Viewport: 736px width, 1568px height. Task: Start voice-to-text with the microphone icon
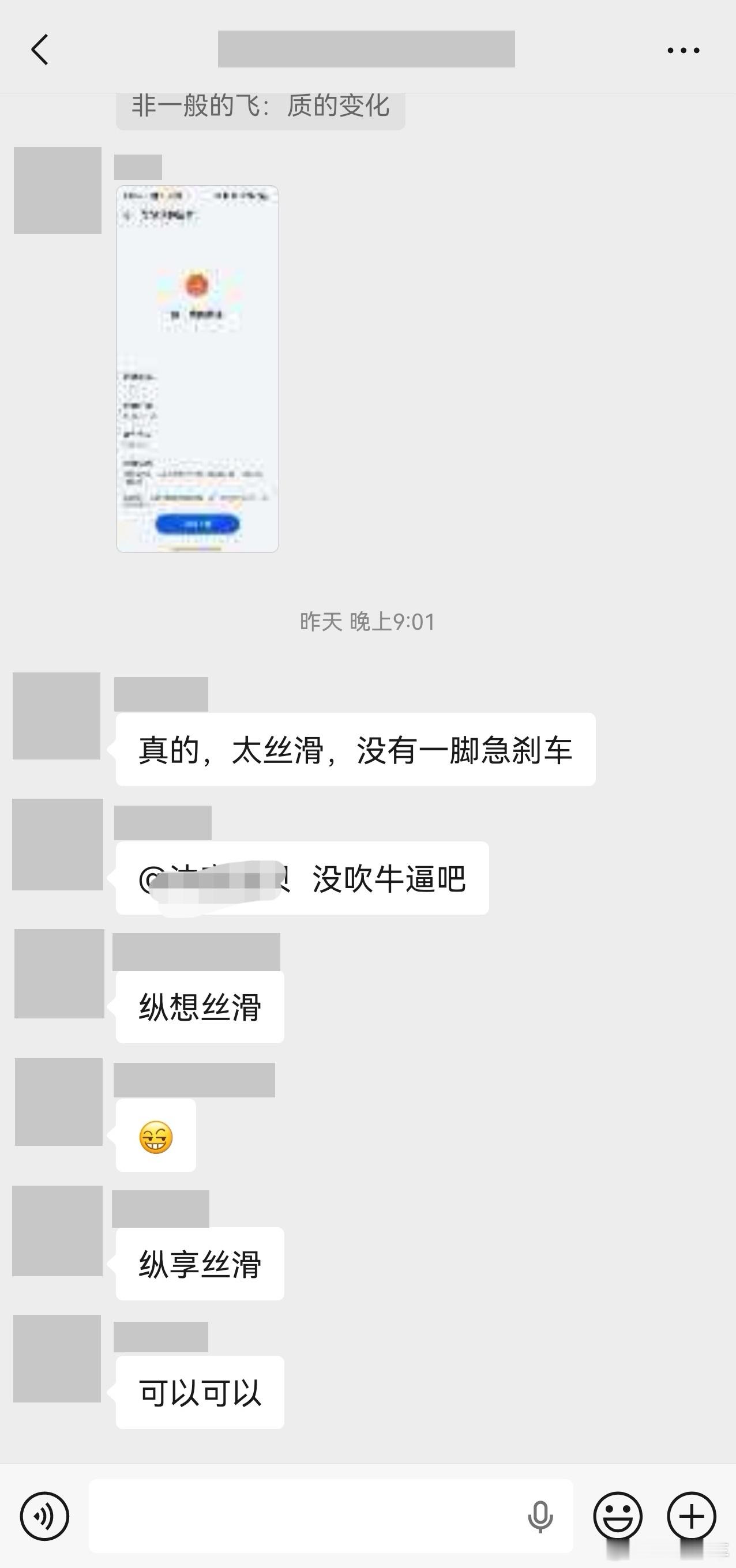click(540, 1516)
